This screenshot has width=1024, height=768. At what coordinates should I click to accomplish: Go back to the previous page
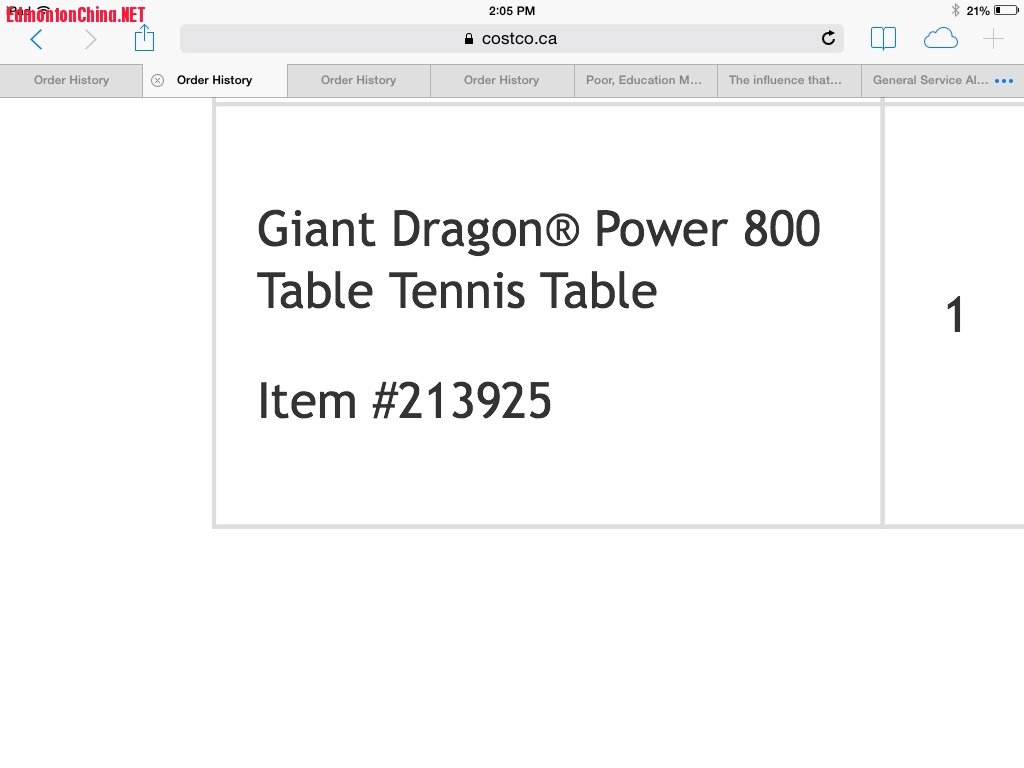tap(36, 39)
